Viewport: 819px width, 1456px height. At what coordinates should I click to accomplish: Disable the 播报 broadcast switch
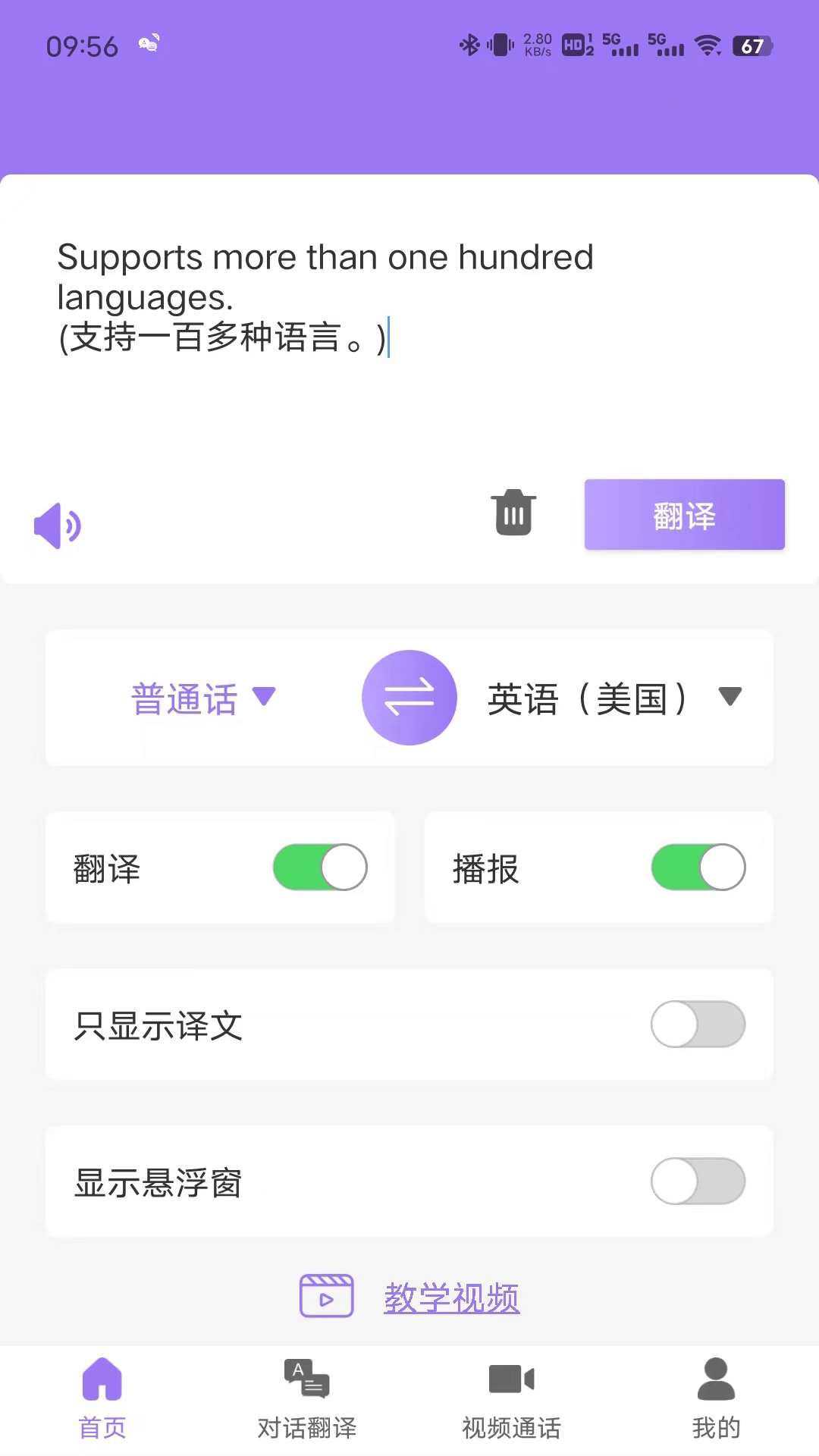(698, 868)
